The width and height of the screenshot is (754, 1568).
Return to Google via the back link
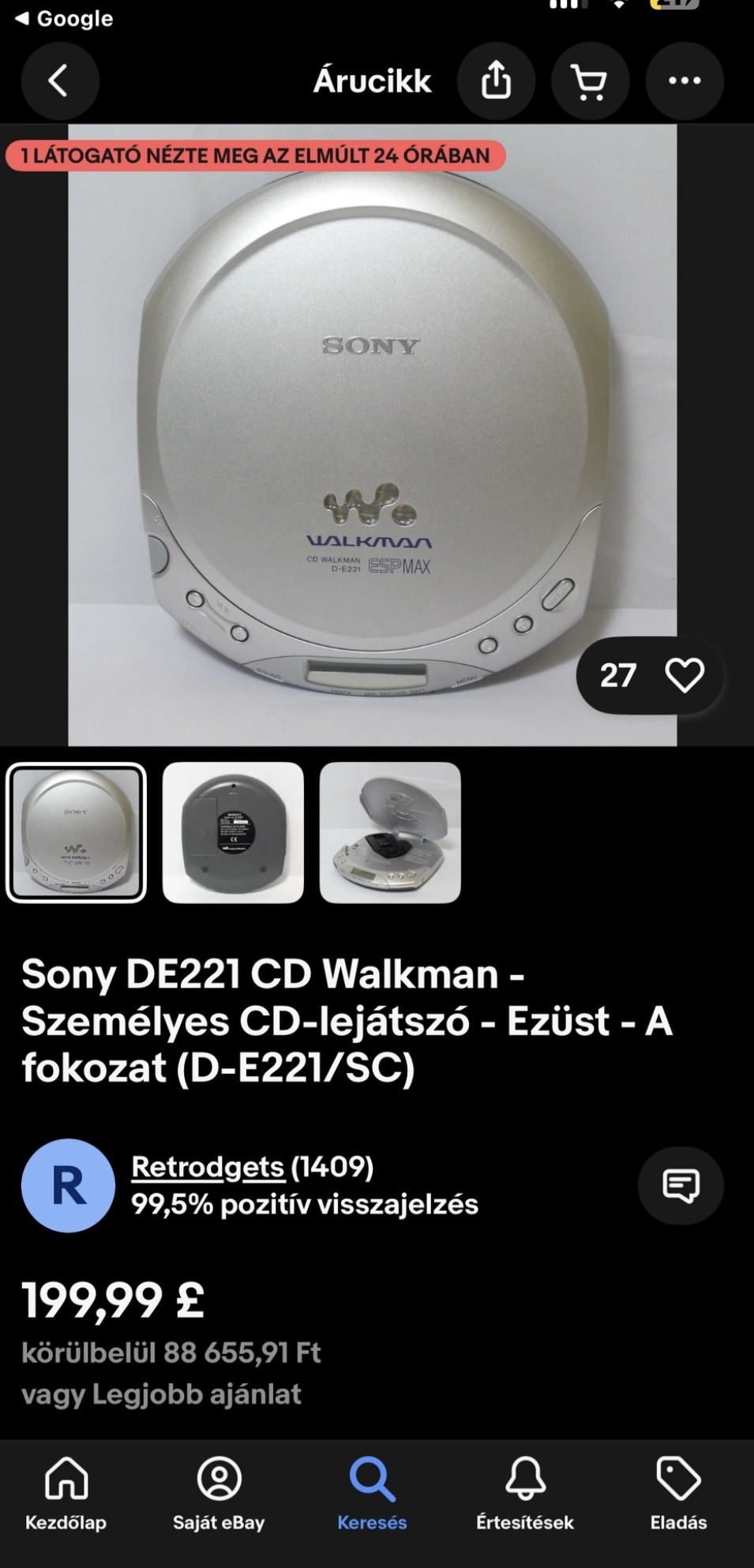(x=63, y=18)
